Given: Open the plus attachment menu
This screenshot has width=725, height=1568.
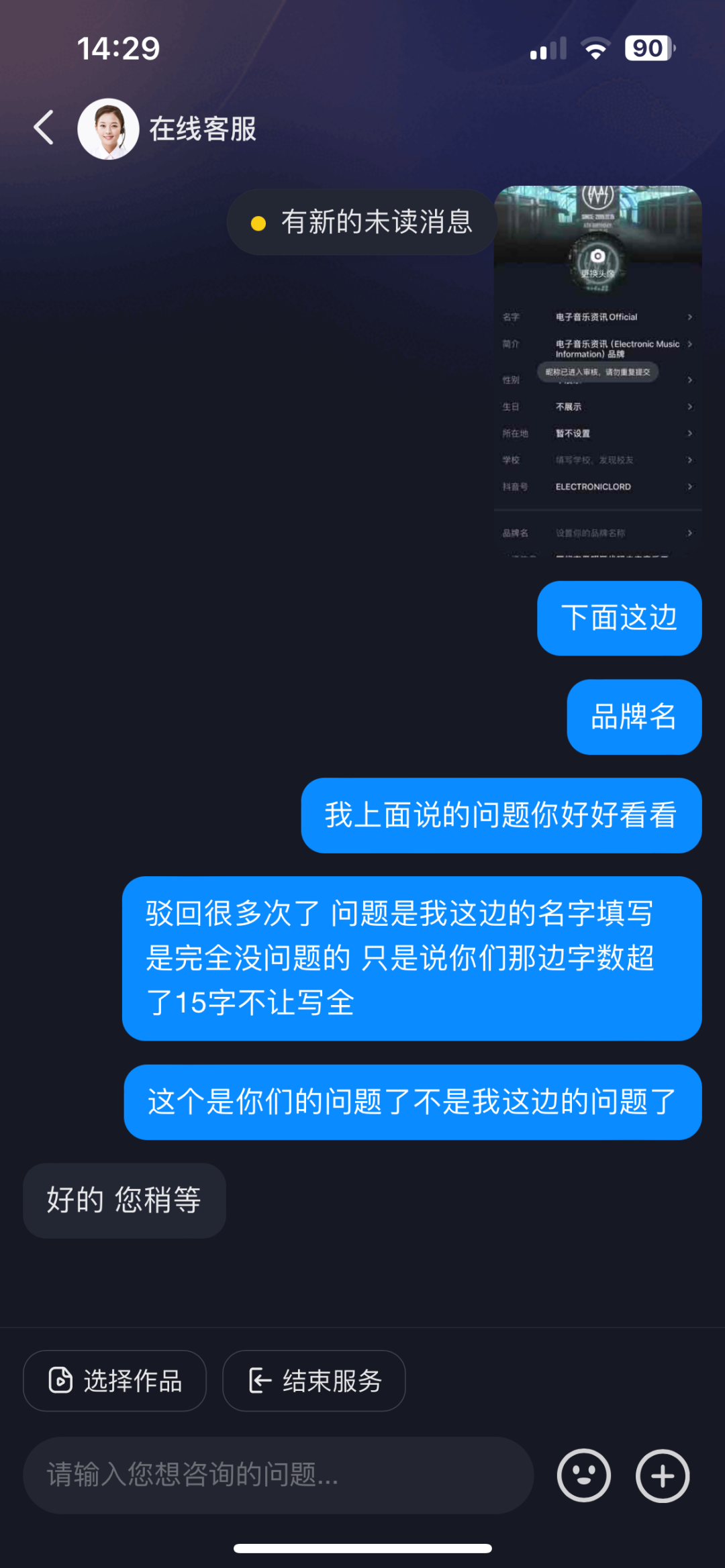Looking at the screenshot, I should (662, 1475).
